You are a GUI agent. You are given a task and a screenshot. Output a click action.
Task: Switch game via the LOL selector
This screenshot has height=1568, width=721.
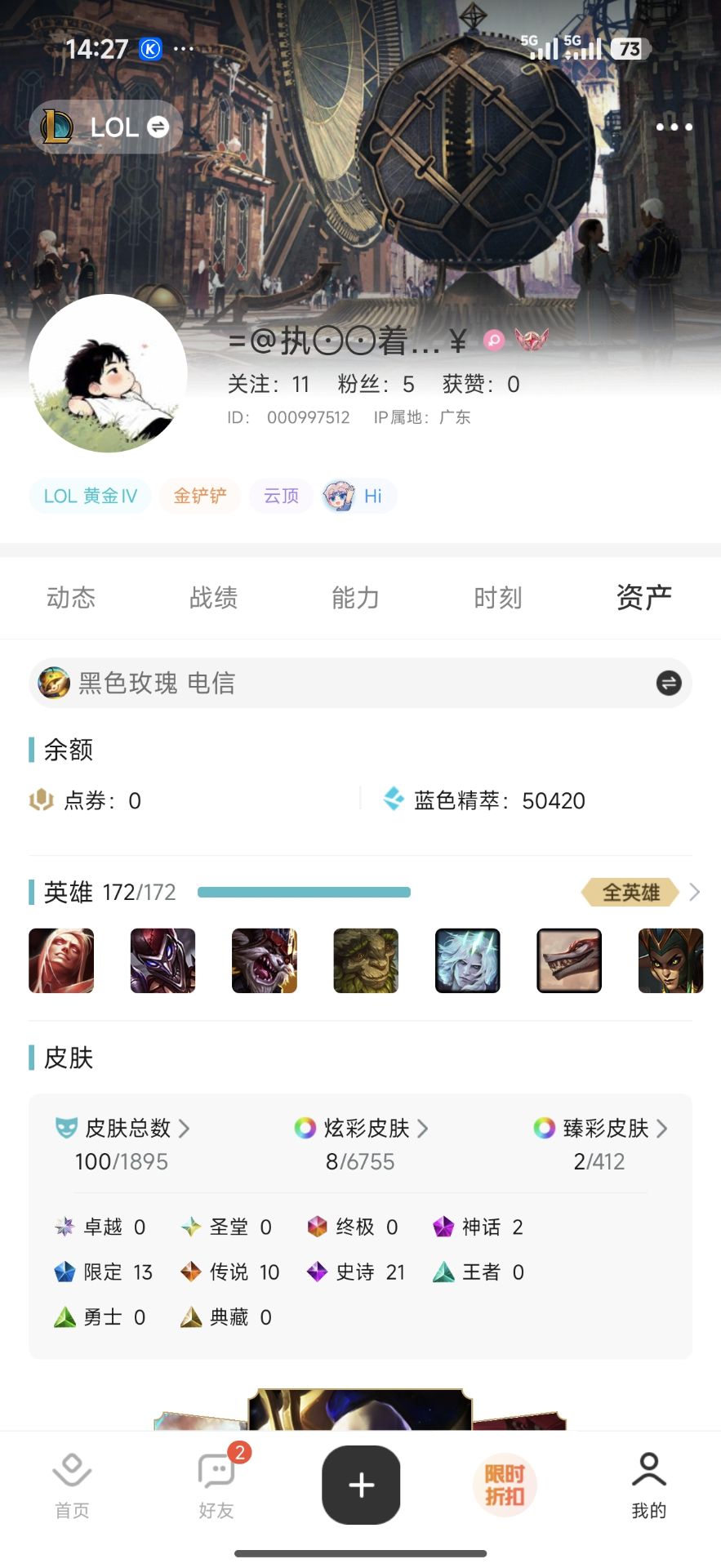(x=106, y=127)
